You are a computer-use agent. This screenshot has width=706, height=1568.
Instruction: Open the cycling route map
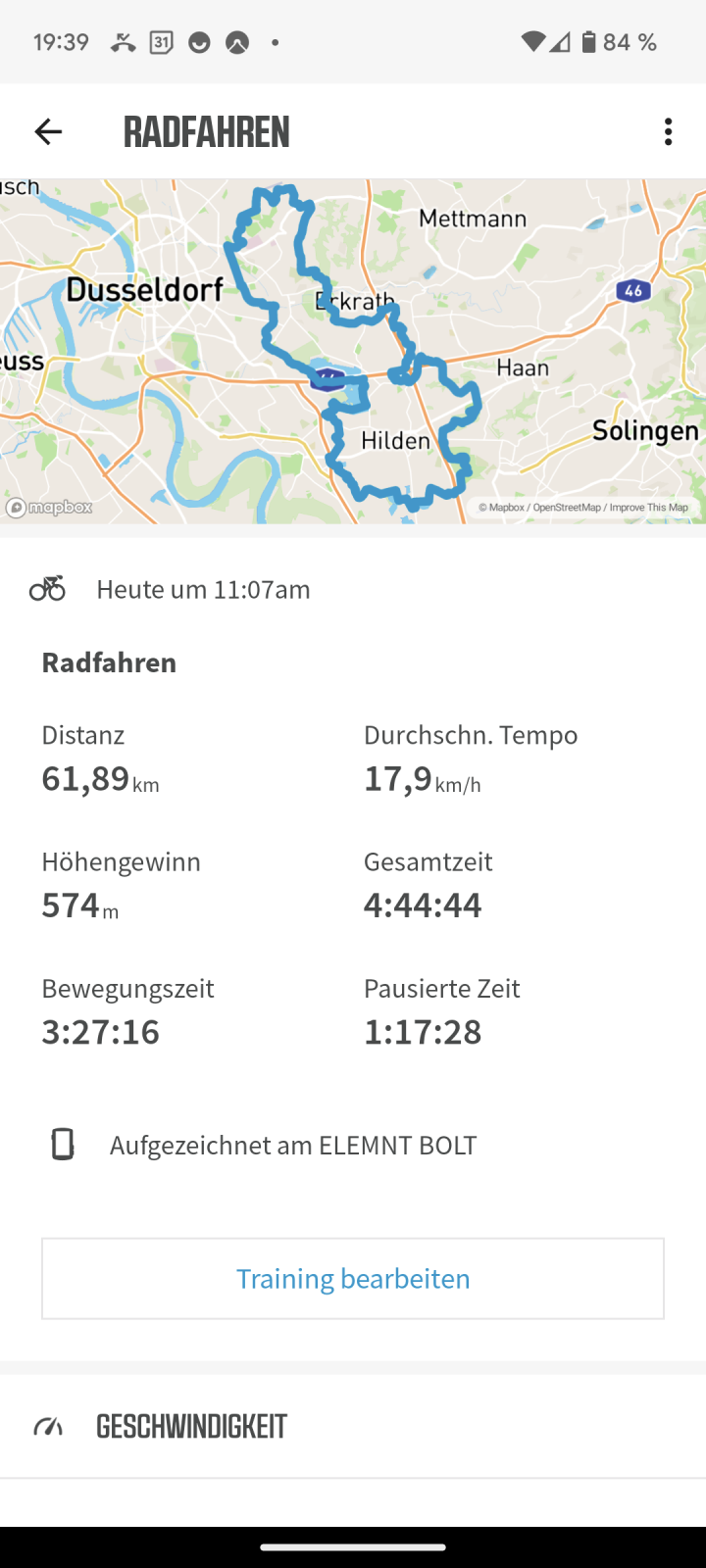coord(353,351)
